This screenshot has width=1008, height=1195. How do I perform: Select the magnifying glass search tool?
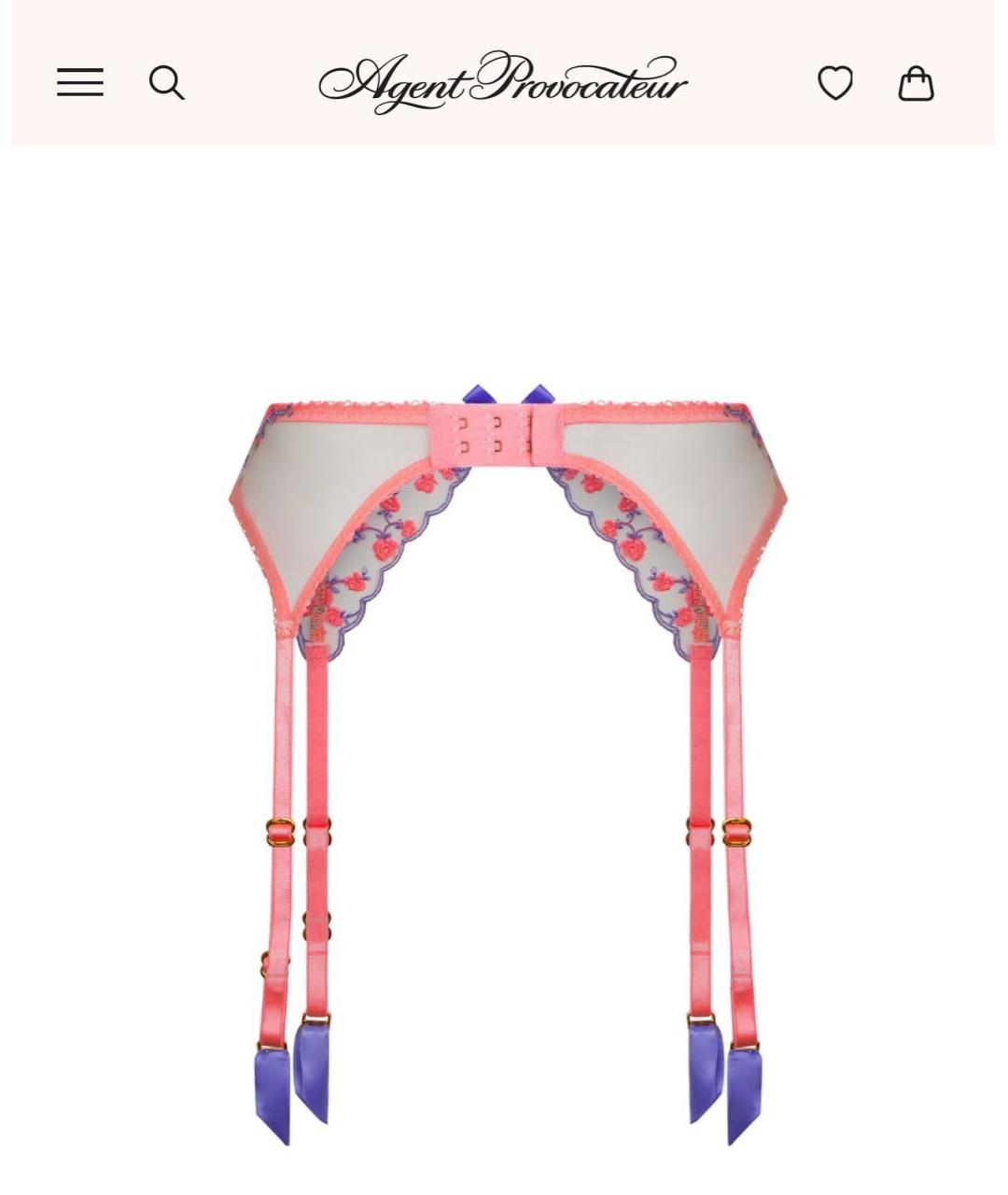click(x=167, y=83)
